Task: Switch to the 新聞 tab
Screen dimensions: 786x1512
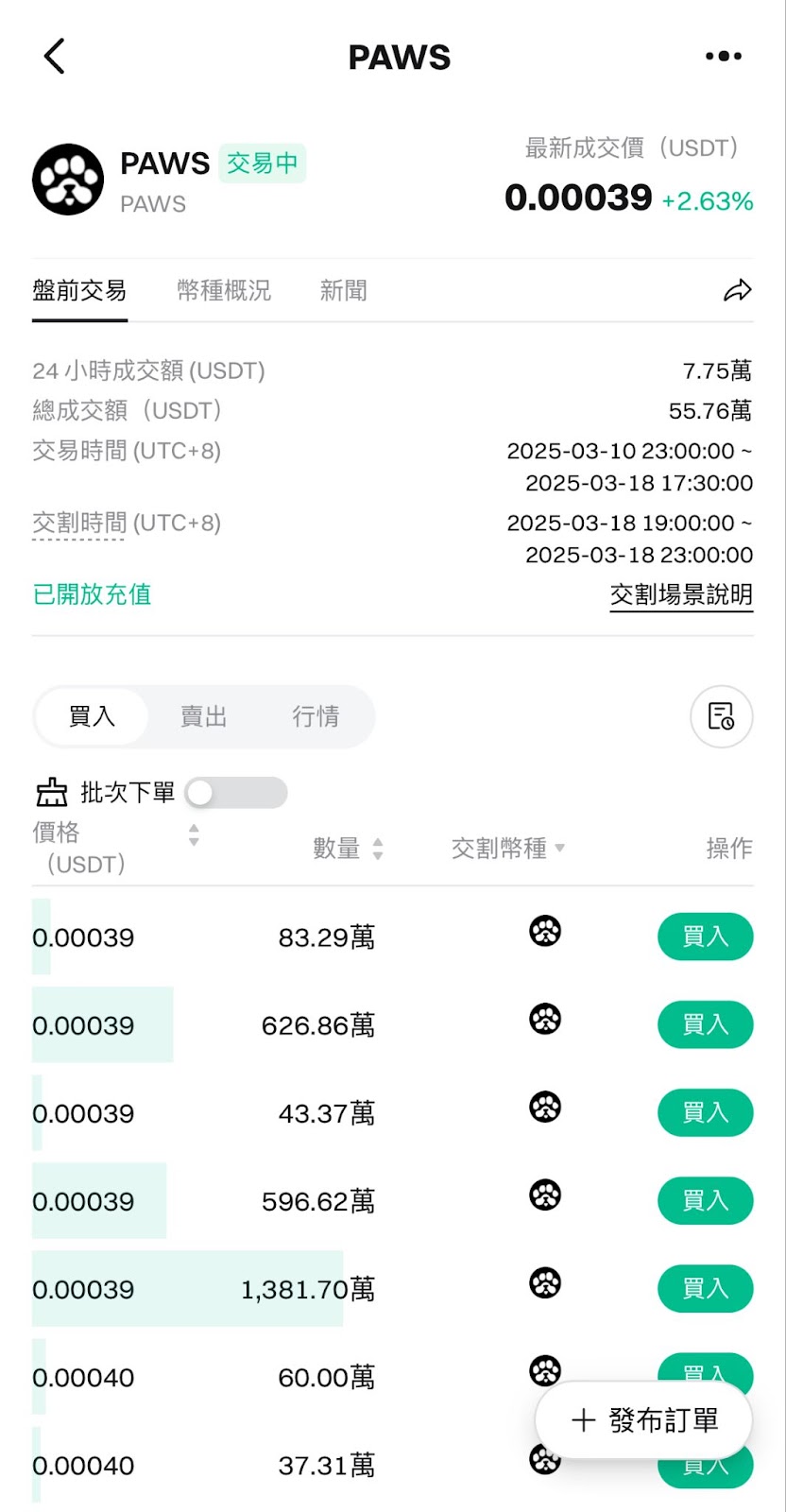Action: (343, 290)
